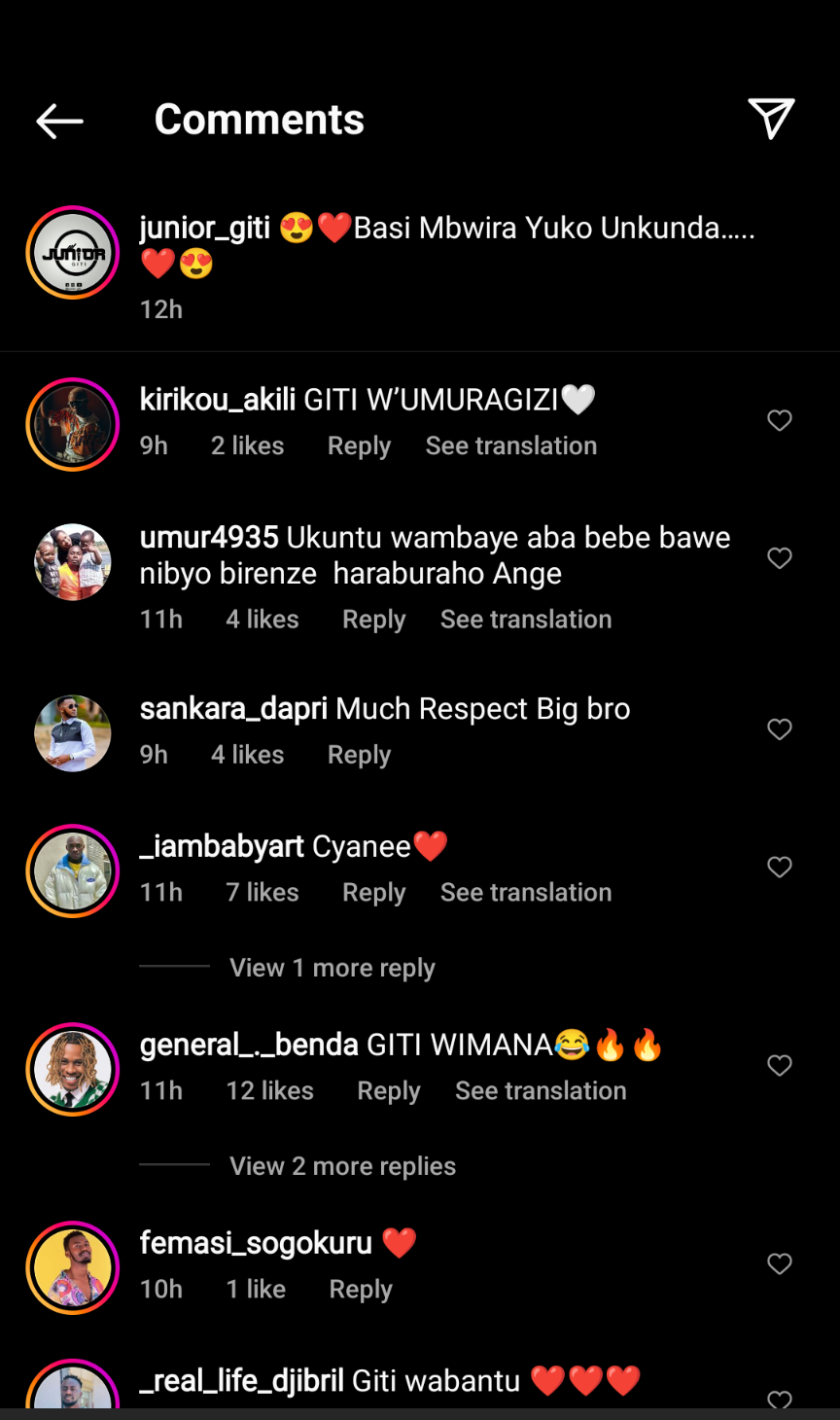See translation of the _iambabyart comment
840x1420 pixels.
click(x=526, y=893)
